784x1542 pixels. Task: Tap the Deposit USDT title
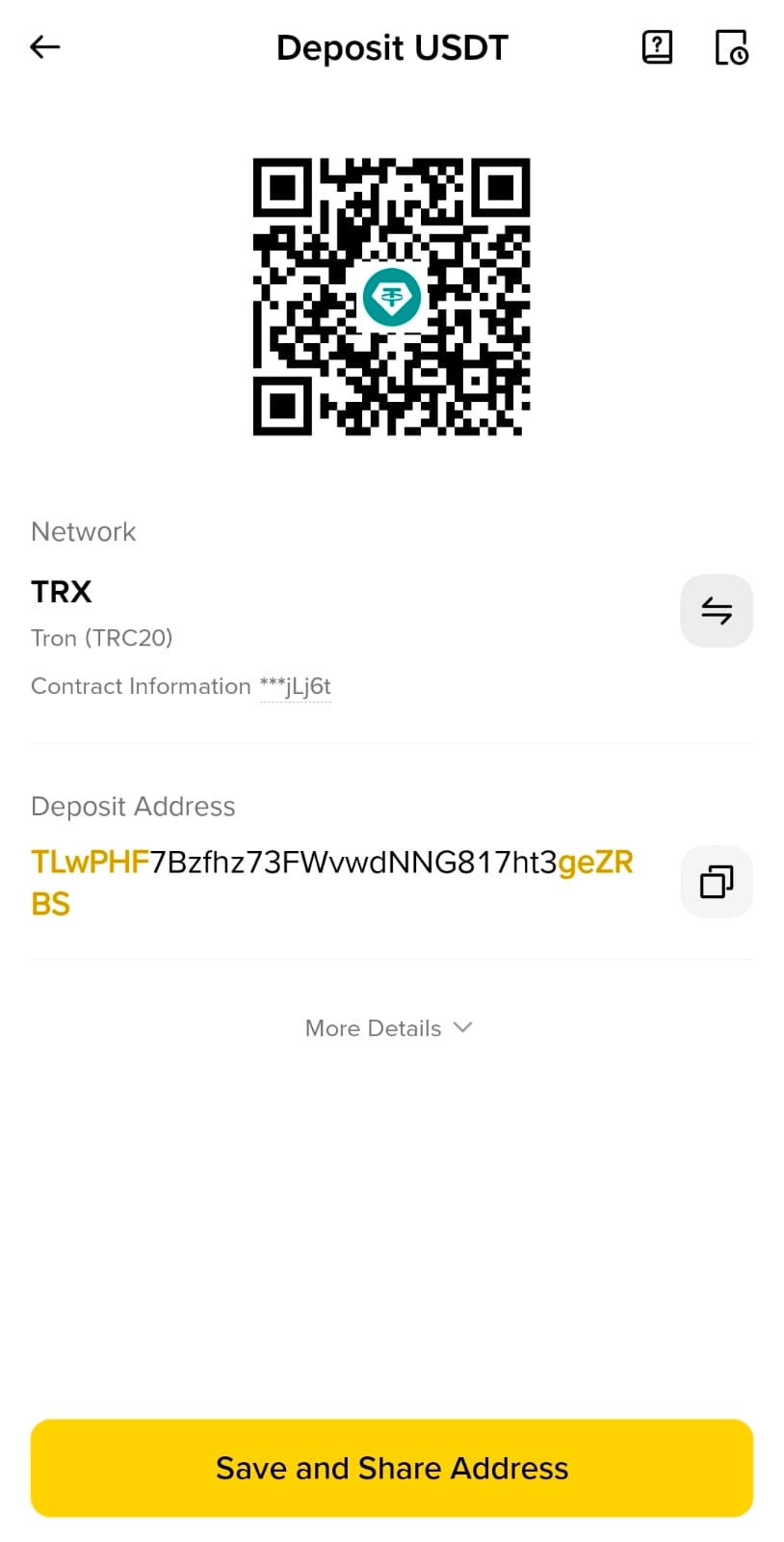tap(392, 47)
